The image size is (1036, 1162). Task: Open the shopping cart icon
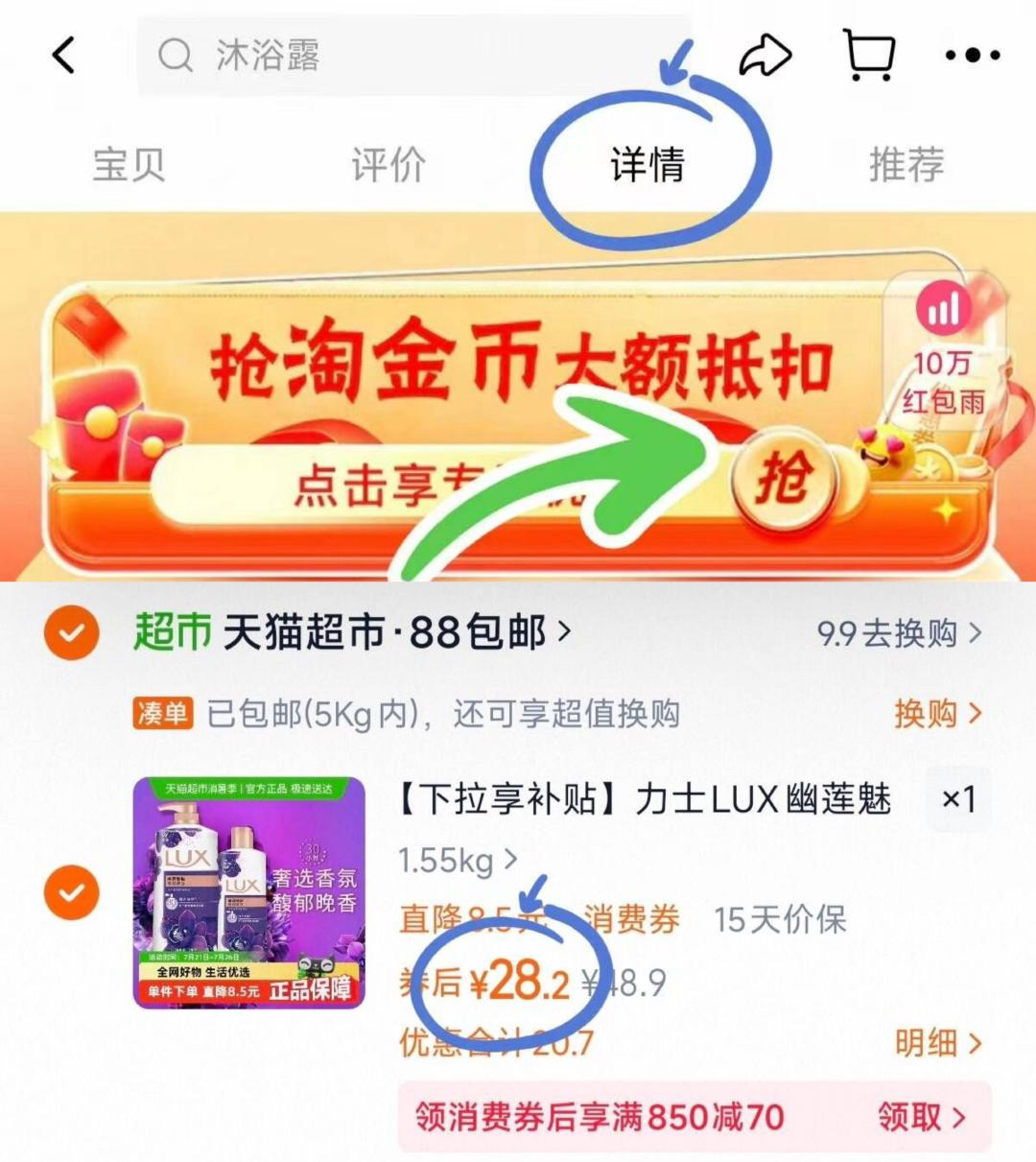click(868, 56)
